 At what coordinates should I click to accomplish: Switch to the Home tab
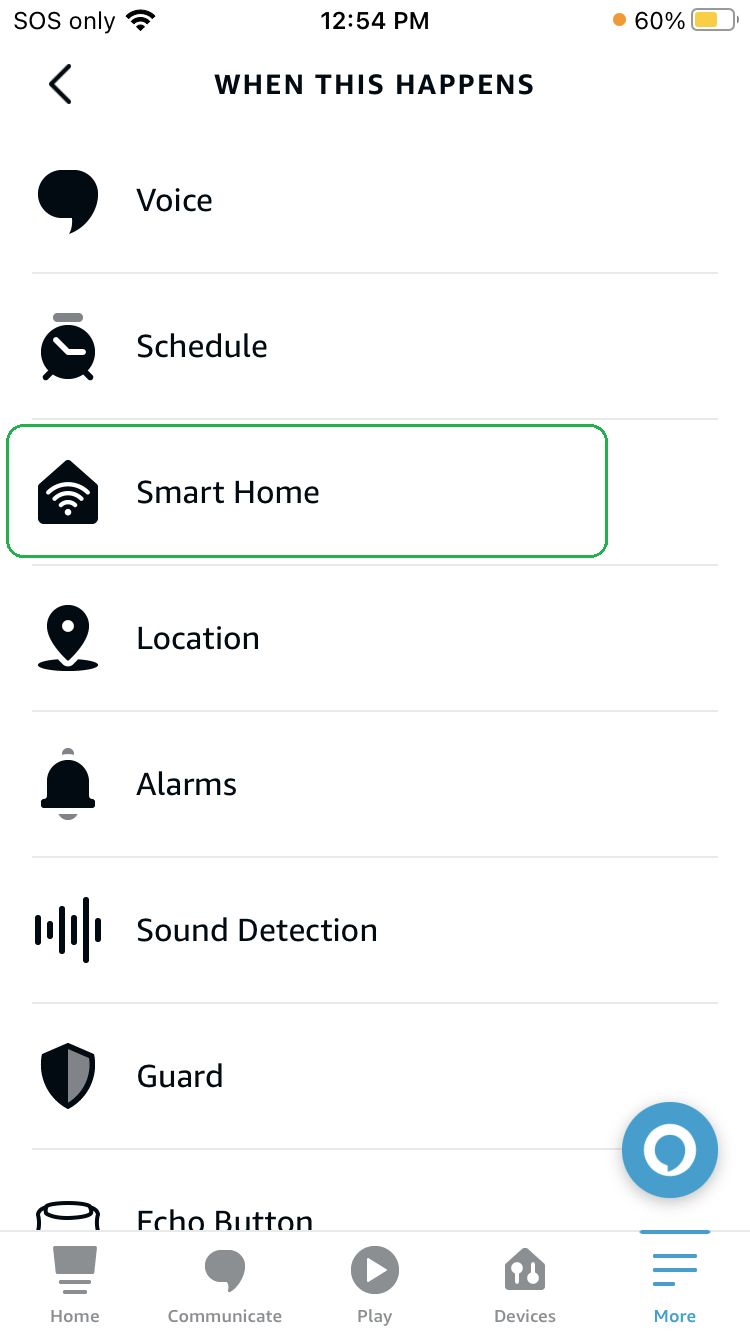click(75, 1285)
